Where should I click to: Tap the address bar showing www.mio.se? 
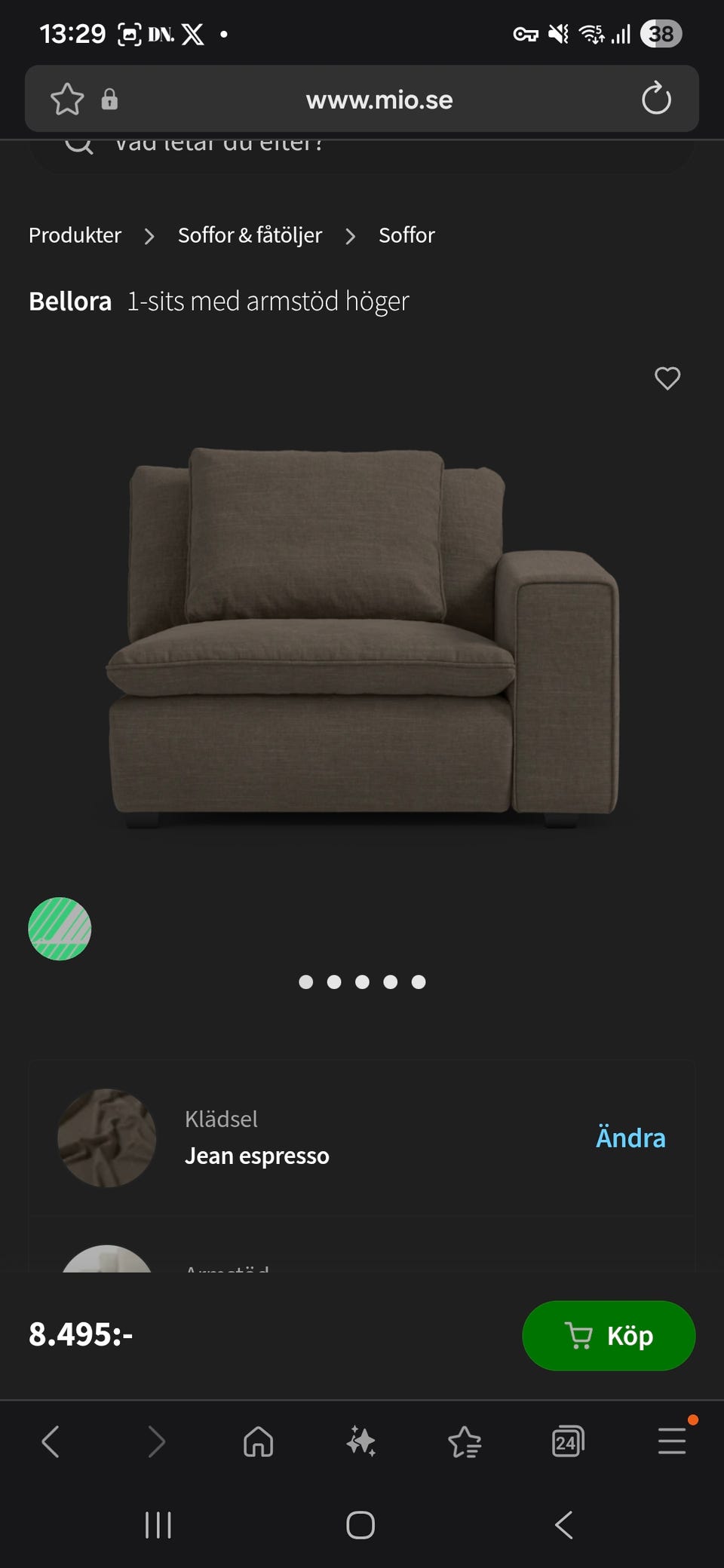[379, 99]
